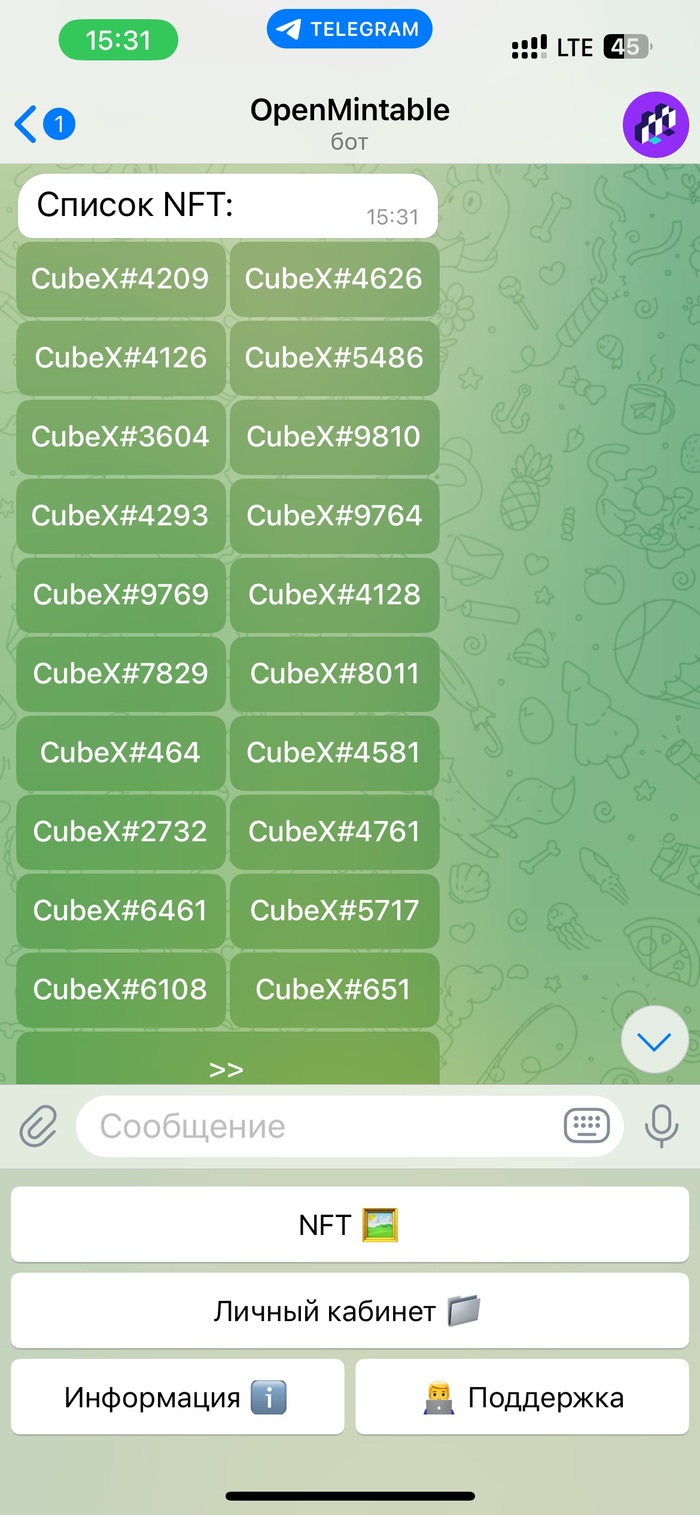The width and height of the screenshot is (700, 1515).
Task: Open the OpenMintable bot profile avatar
Action: click(655, 124)
